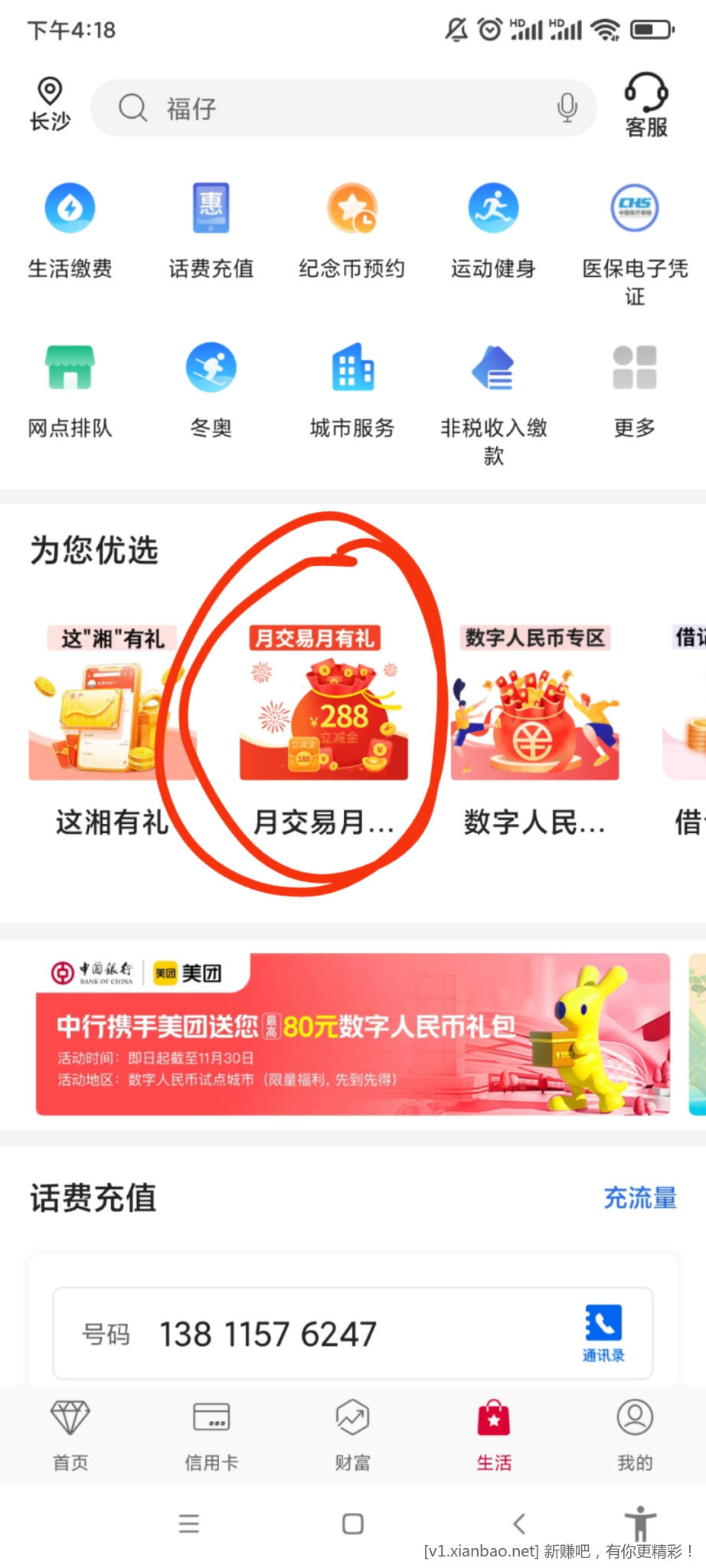Contact 客服 customer service
The height and width of the screenshot is (1568, 706).
[646, 106]
